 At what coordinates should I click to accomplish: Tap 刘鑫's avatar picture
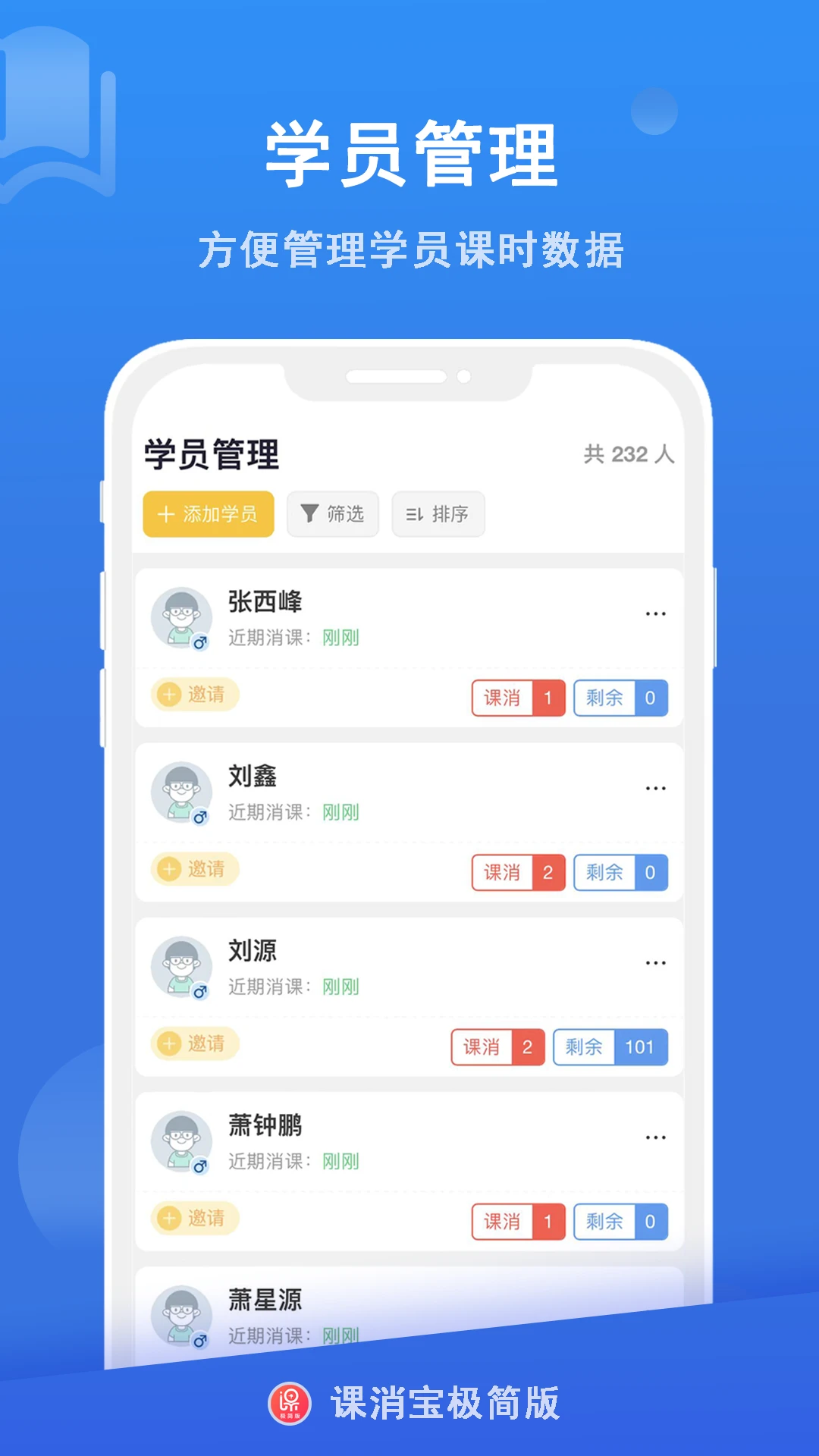pyautogui.click(x=180, y=791)
